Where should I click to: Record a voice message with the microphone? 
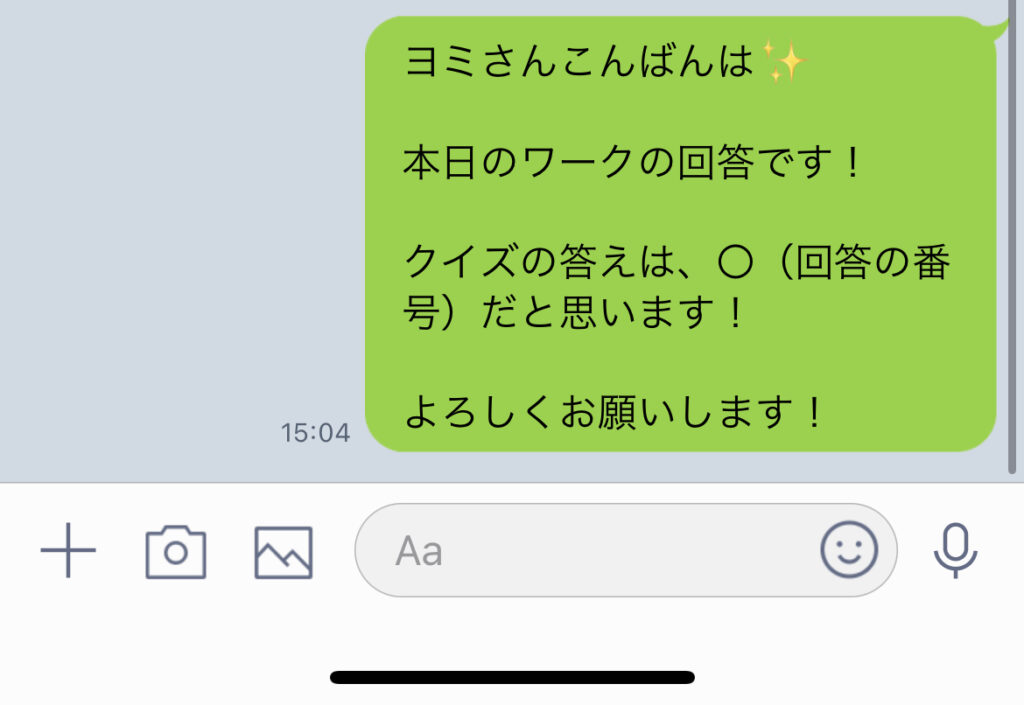(955, 550)
